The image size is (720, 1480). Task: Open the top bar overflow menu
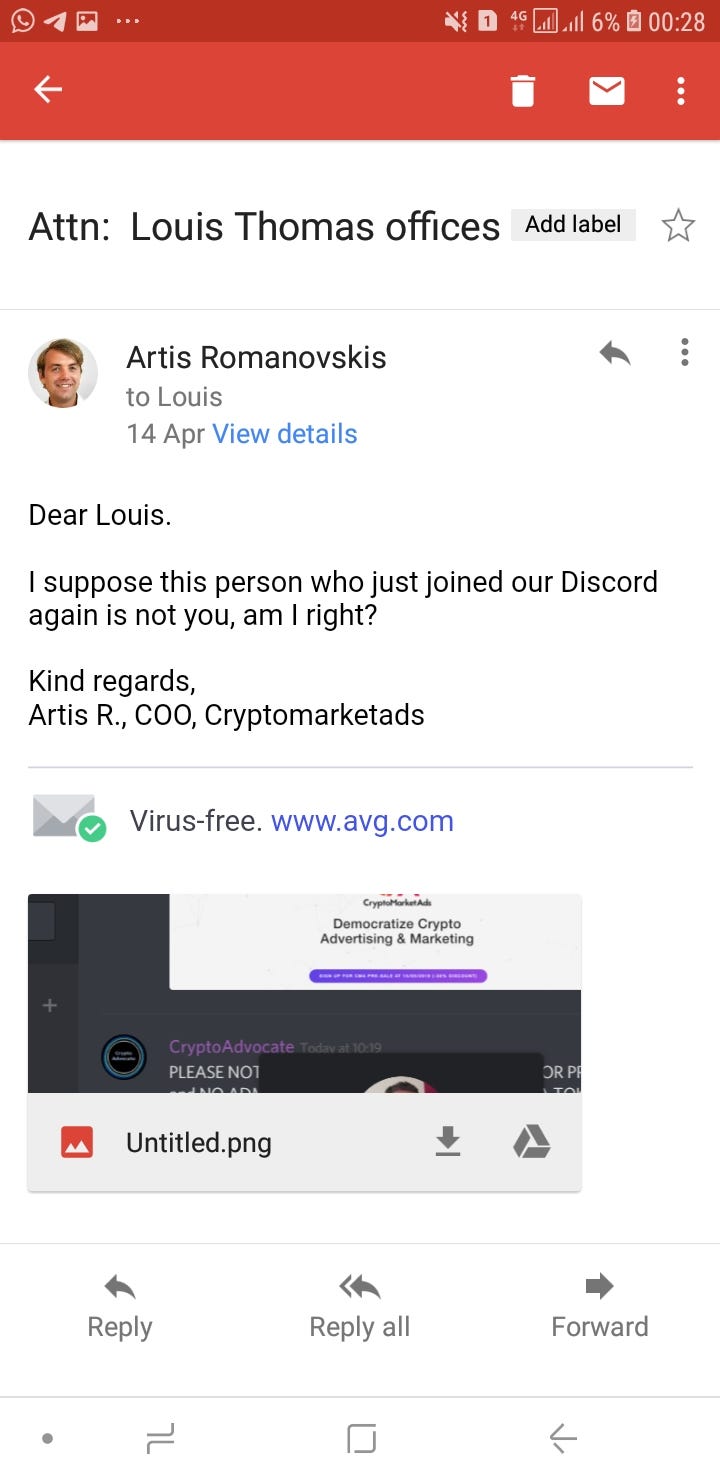tap(681, 91)
